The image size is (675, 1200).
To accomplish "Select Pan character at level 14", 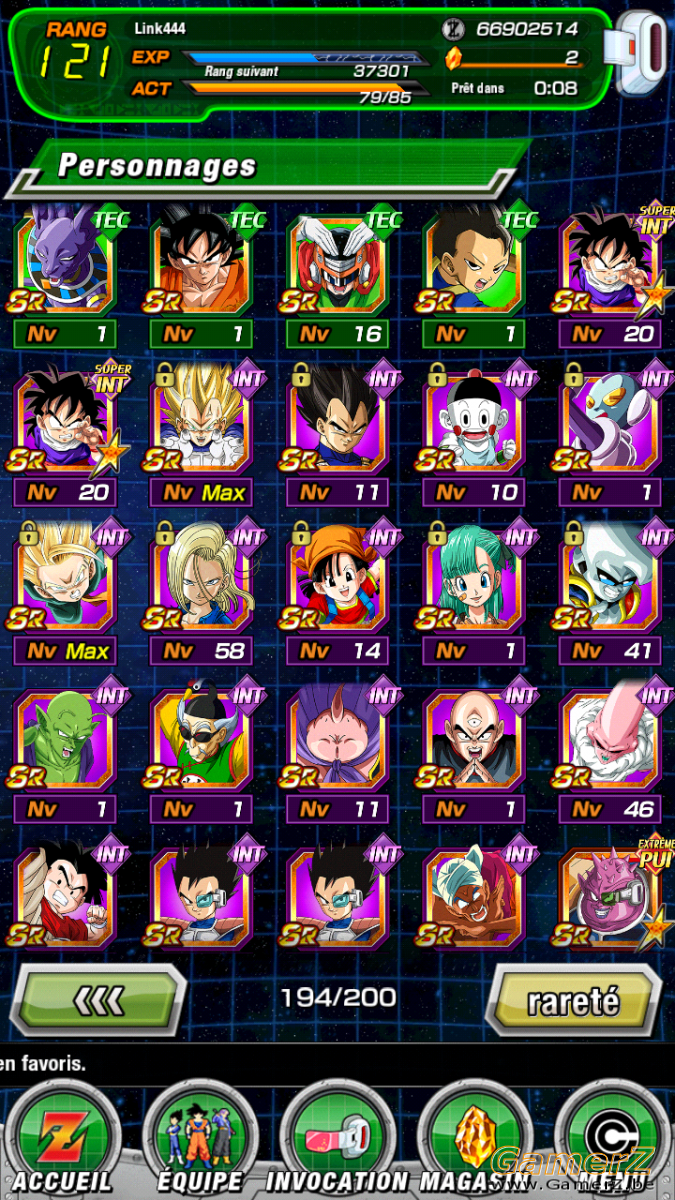I will [338, 582].
